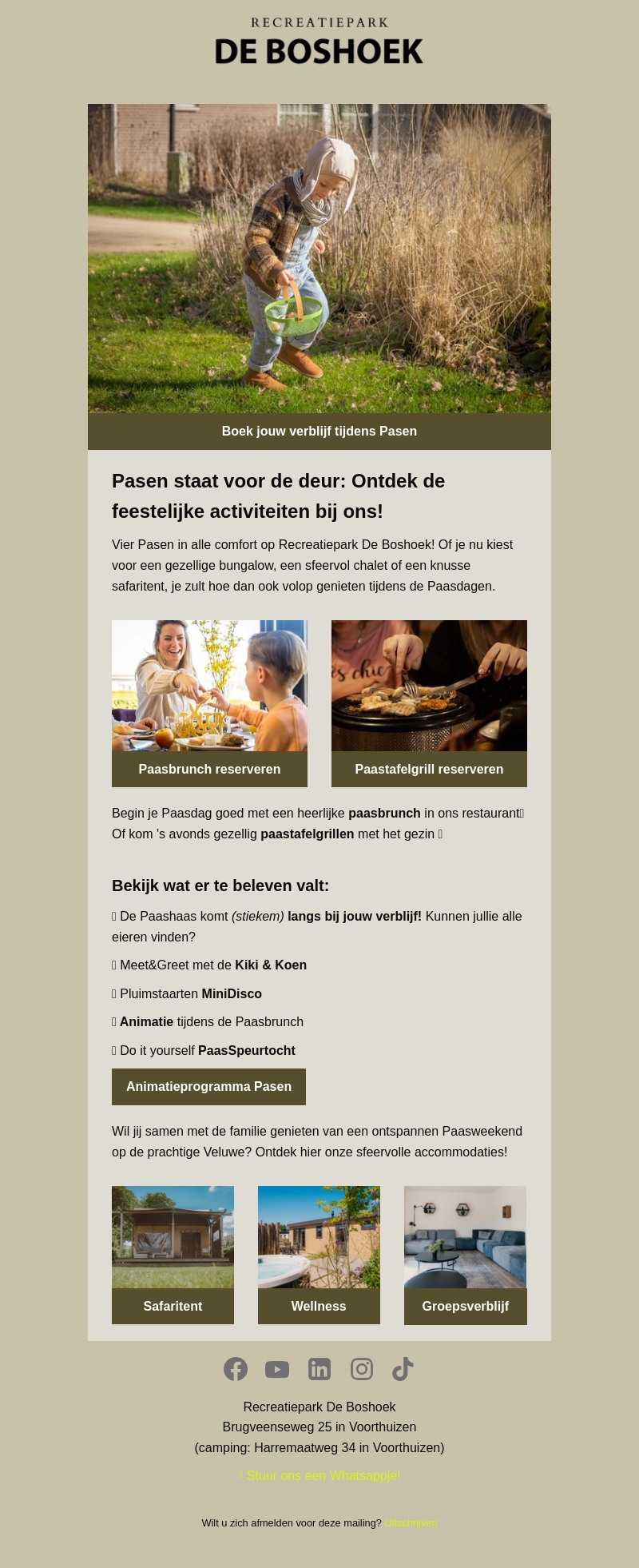Viewport: 639px width, 1568px height.
Task: Reserve the Paasbrunch
Action: coord(209,769)
